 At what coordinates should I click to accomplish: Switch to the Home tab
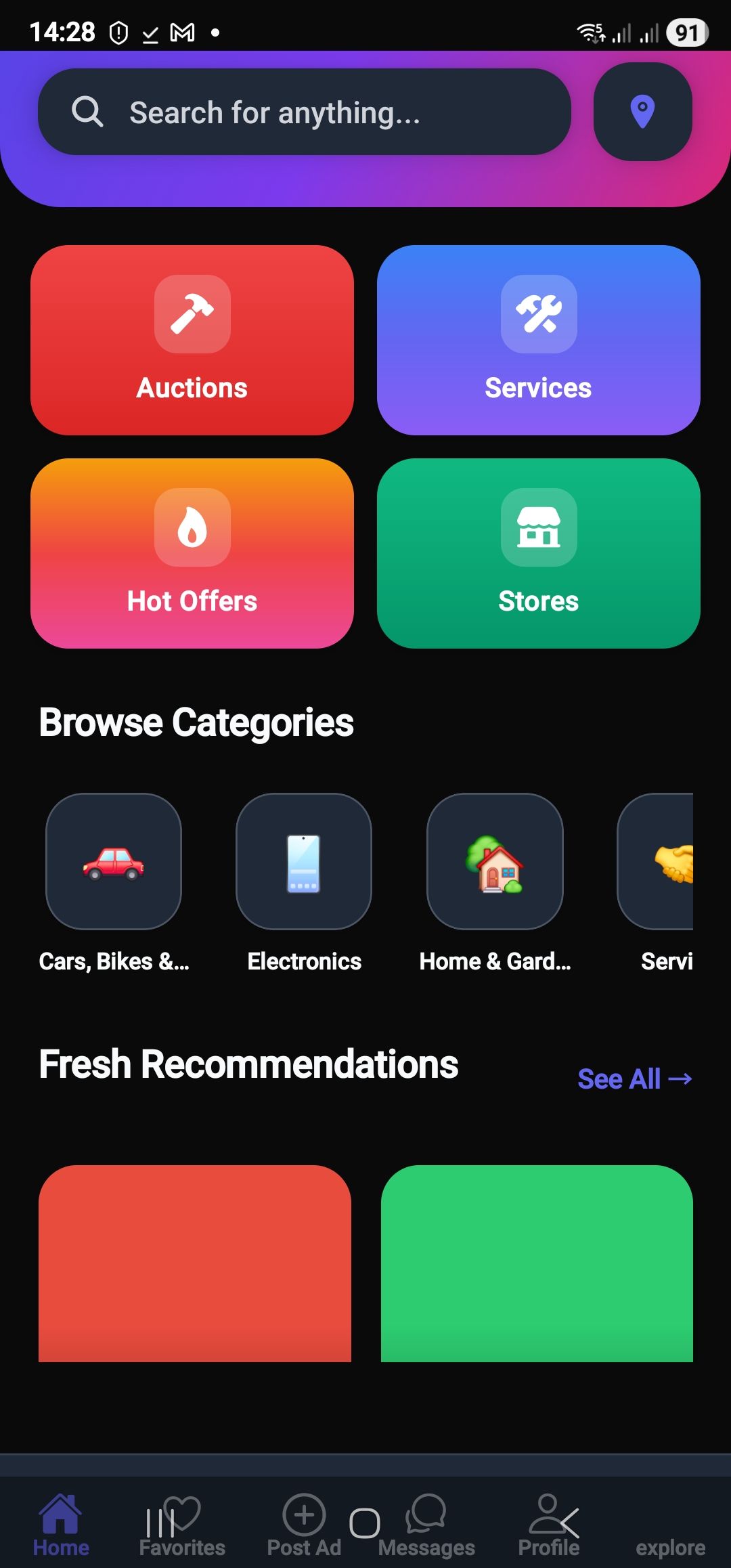point(61,1526)
